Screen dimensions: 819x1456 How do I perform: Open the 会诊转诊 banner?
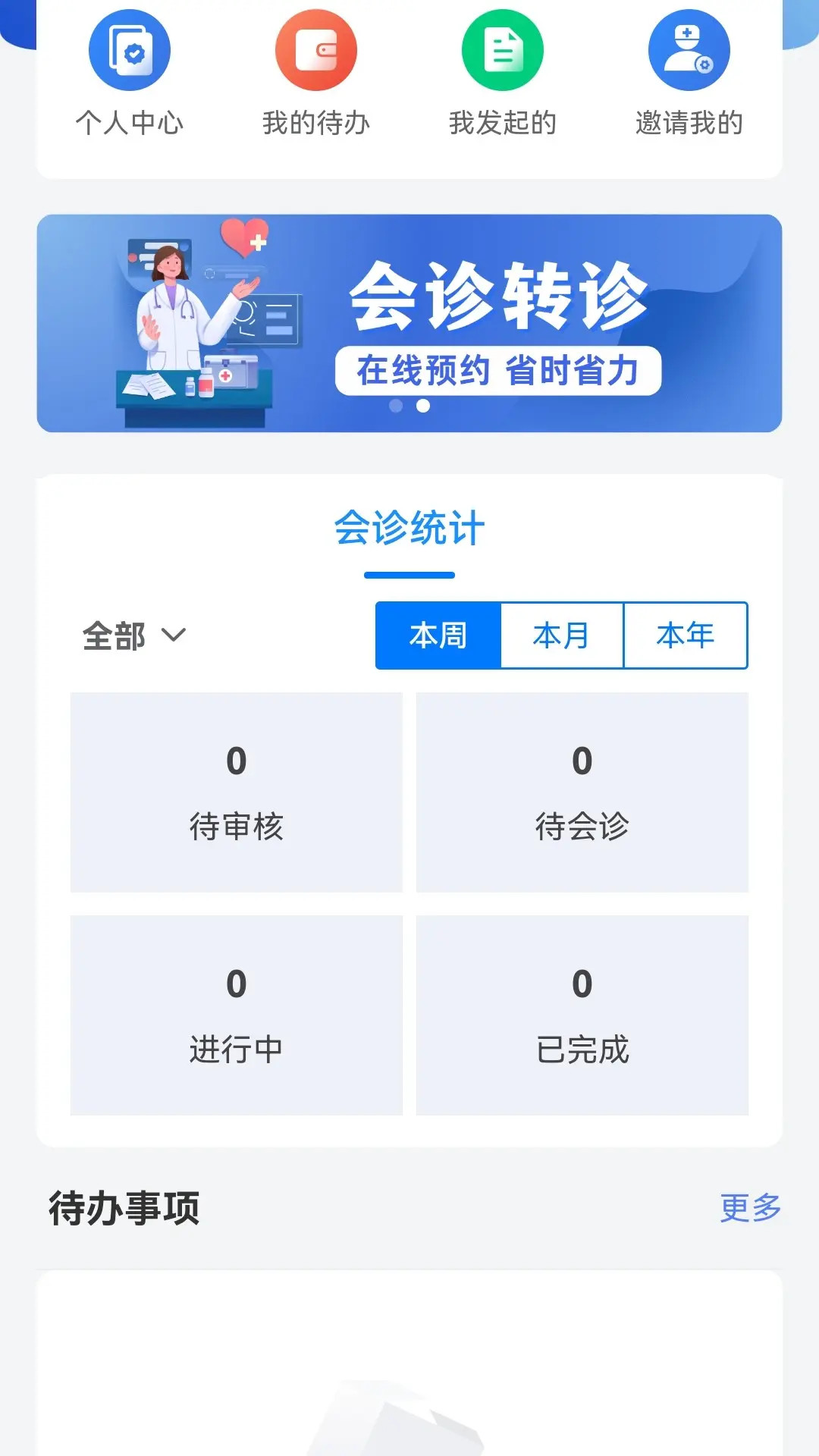[x=409, y=322]
